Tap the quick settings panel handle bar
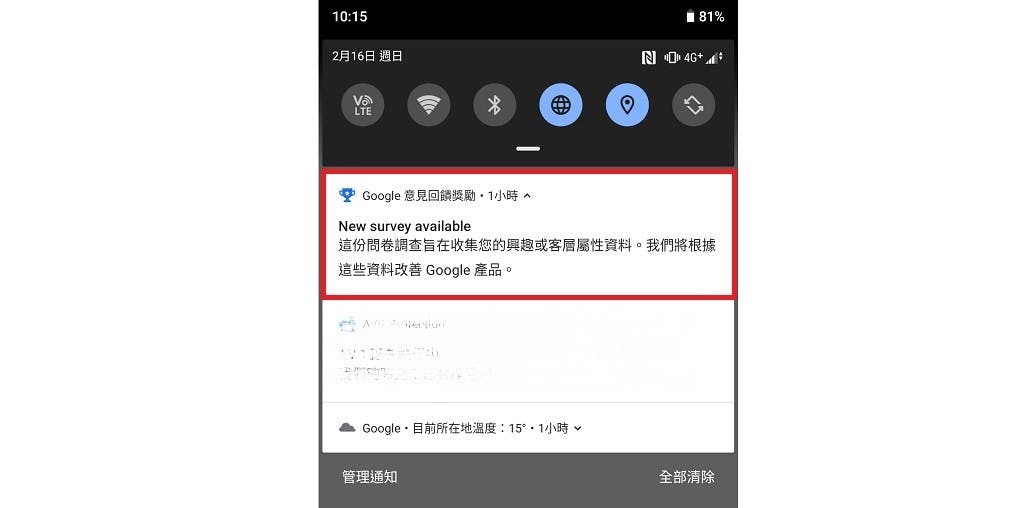Viewport: 1024px width, 508px height. pyautogui.click(x=528, y=148)
